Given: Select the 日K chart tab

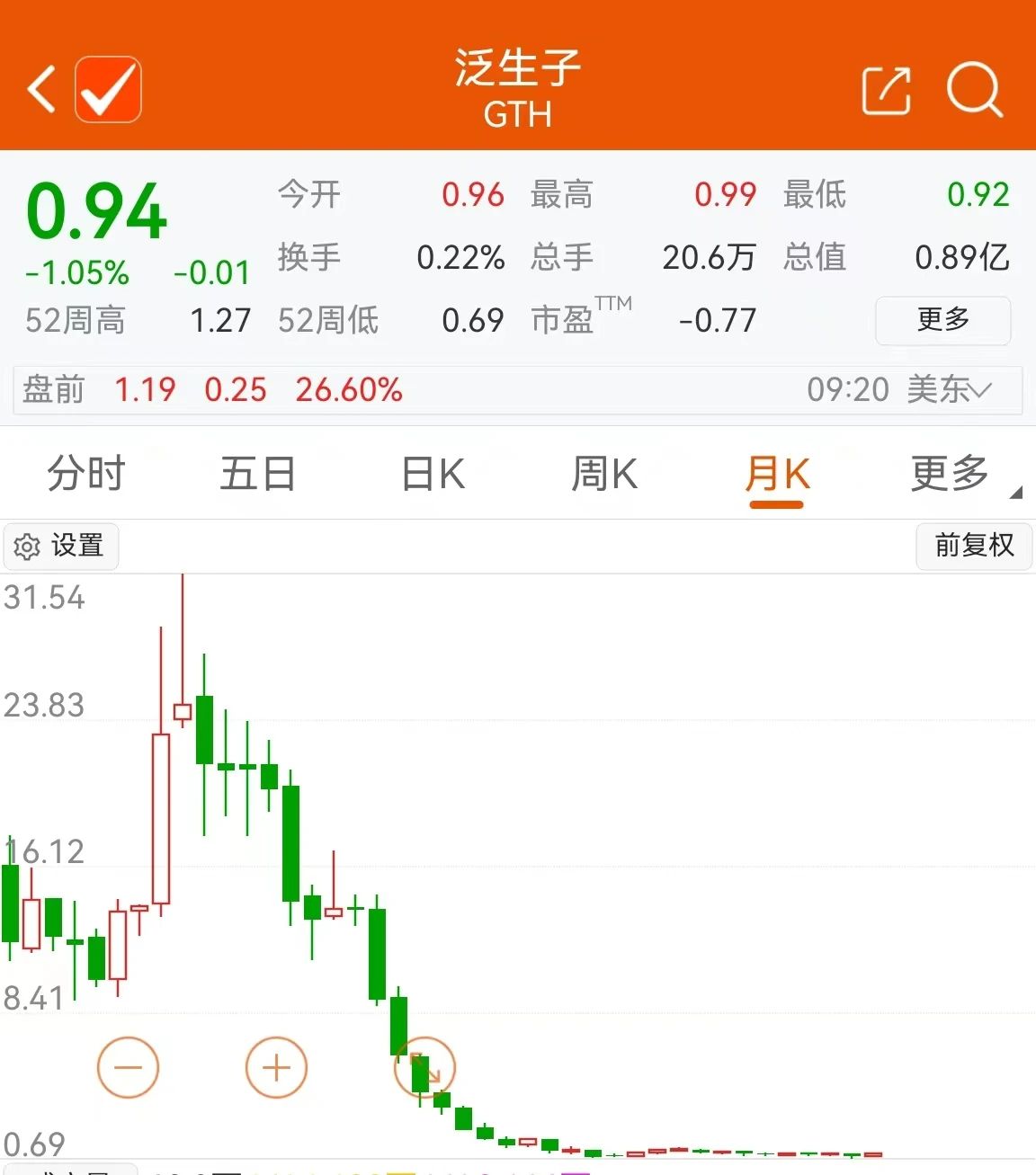Looking at the screenshot, I should [433, 474].
